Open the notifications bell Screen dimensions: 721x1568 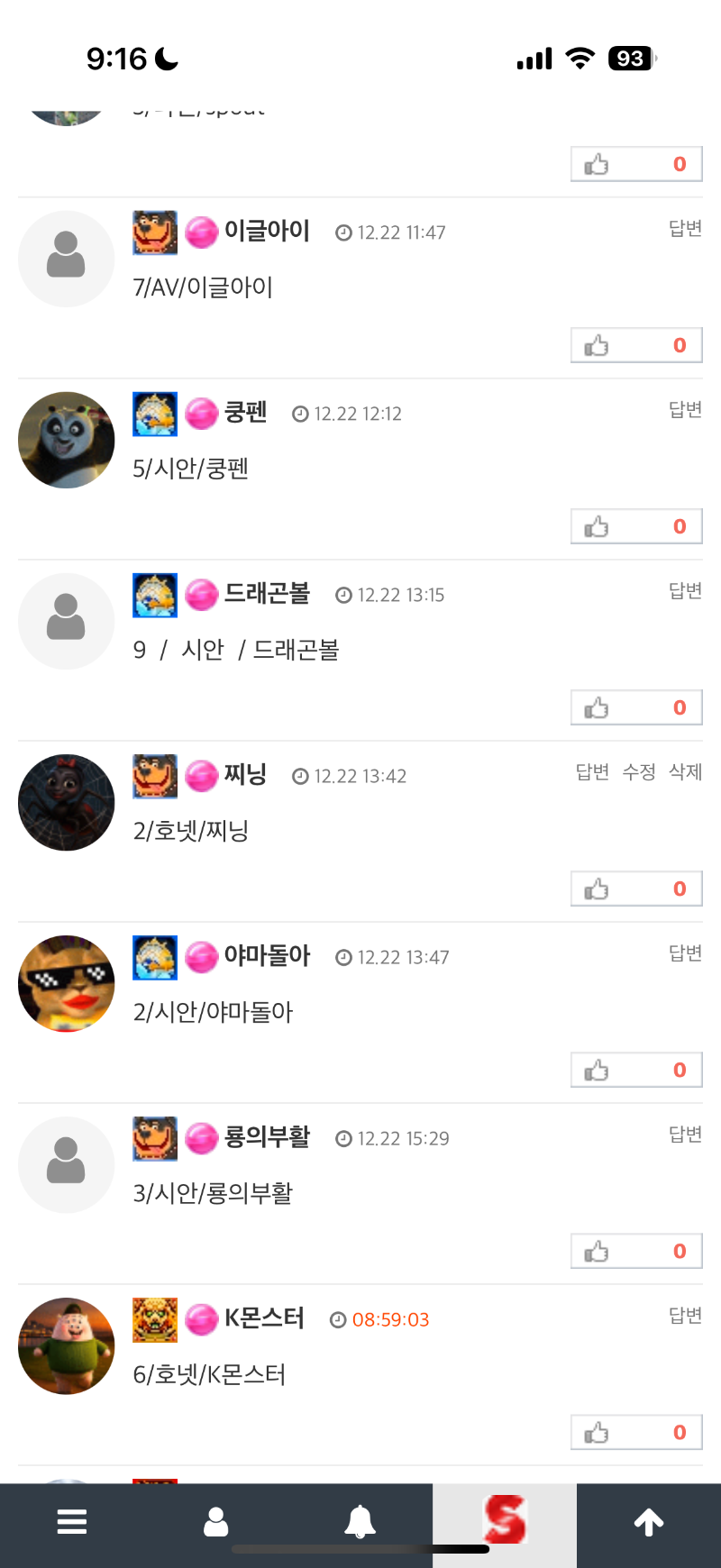[x=360, y=1522]
